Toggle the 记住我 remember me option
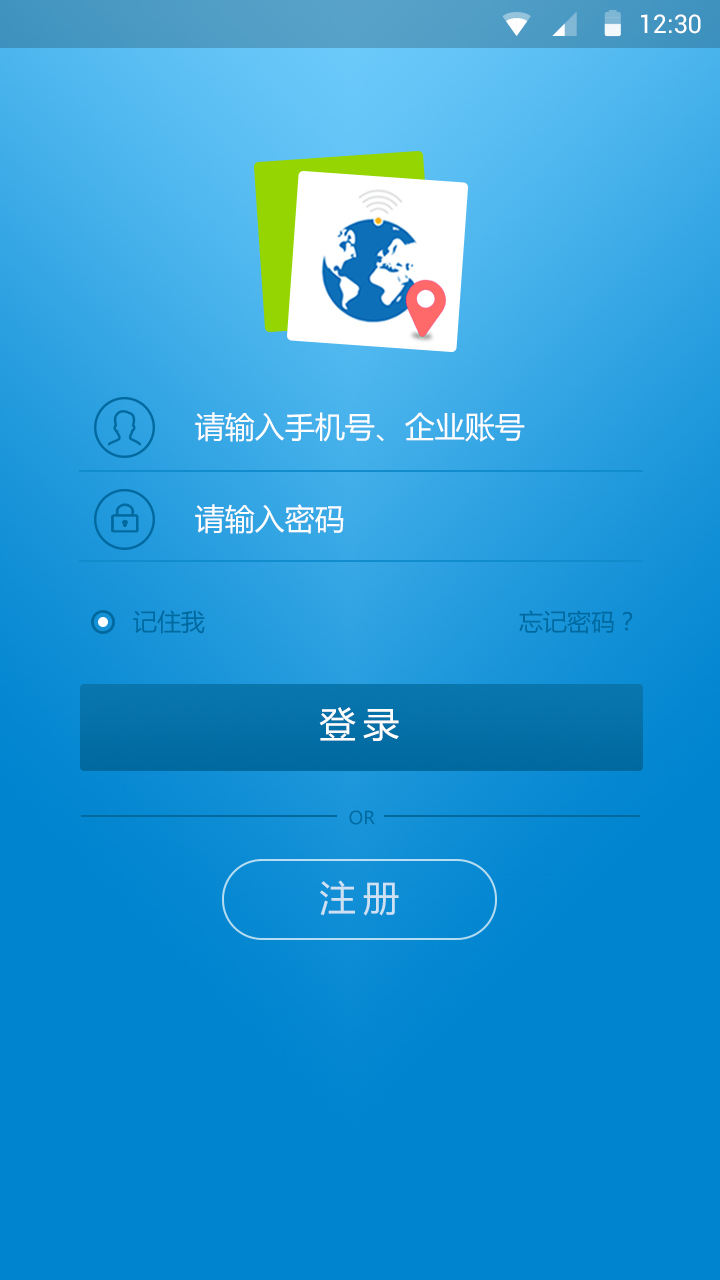The image size is (720, 1280). [x=103, y=622]
